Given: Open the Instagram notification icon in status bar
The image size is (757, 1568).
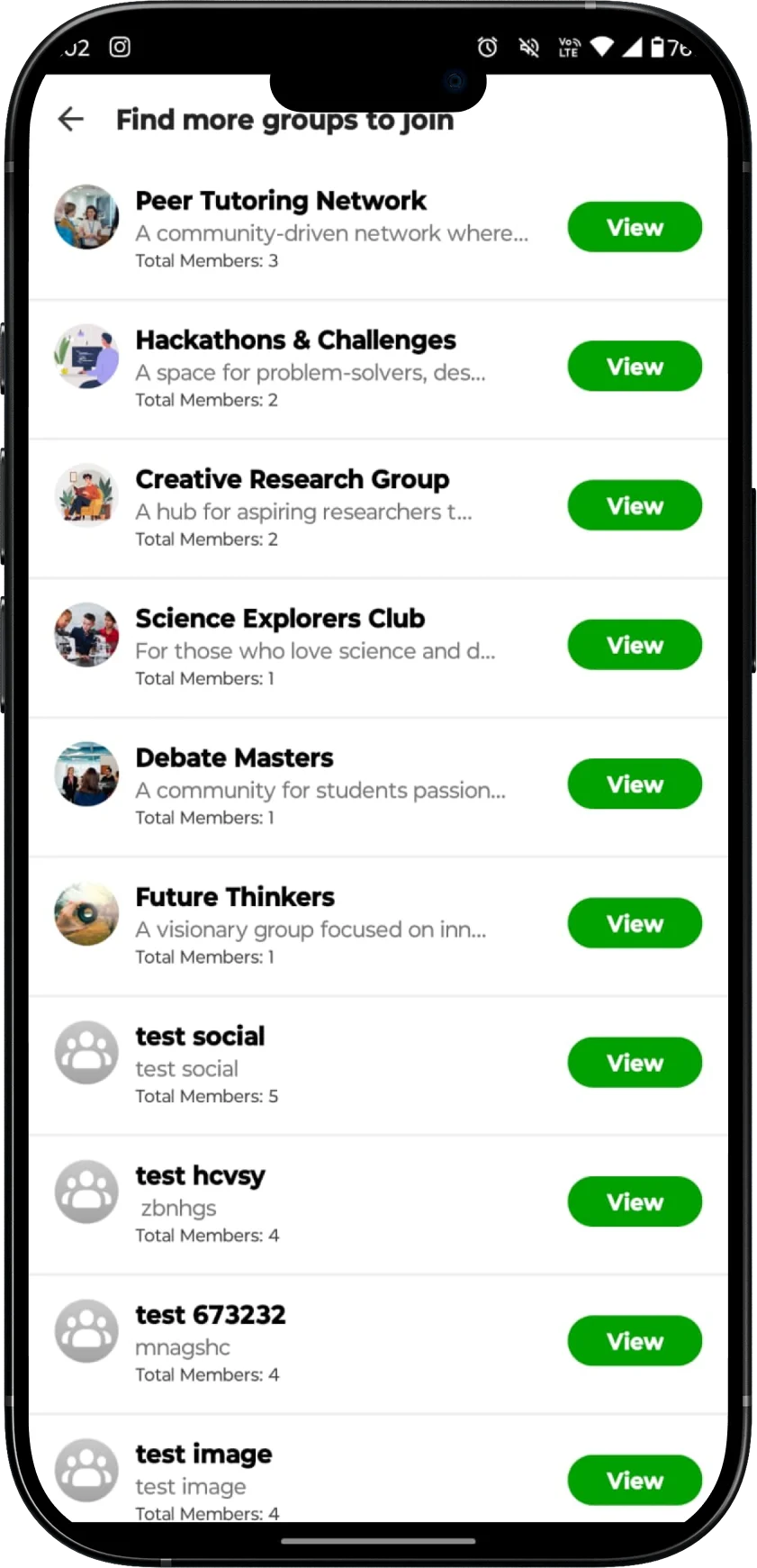Looking at the screenshot, I should click(x=120, y=48).
